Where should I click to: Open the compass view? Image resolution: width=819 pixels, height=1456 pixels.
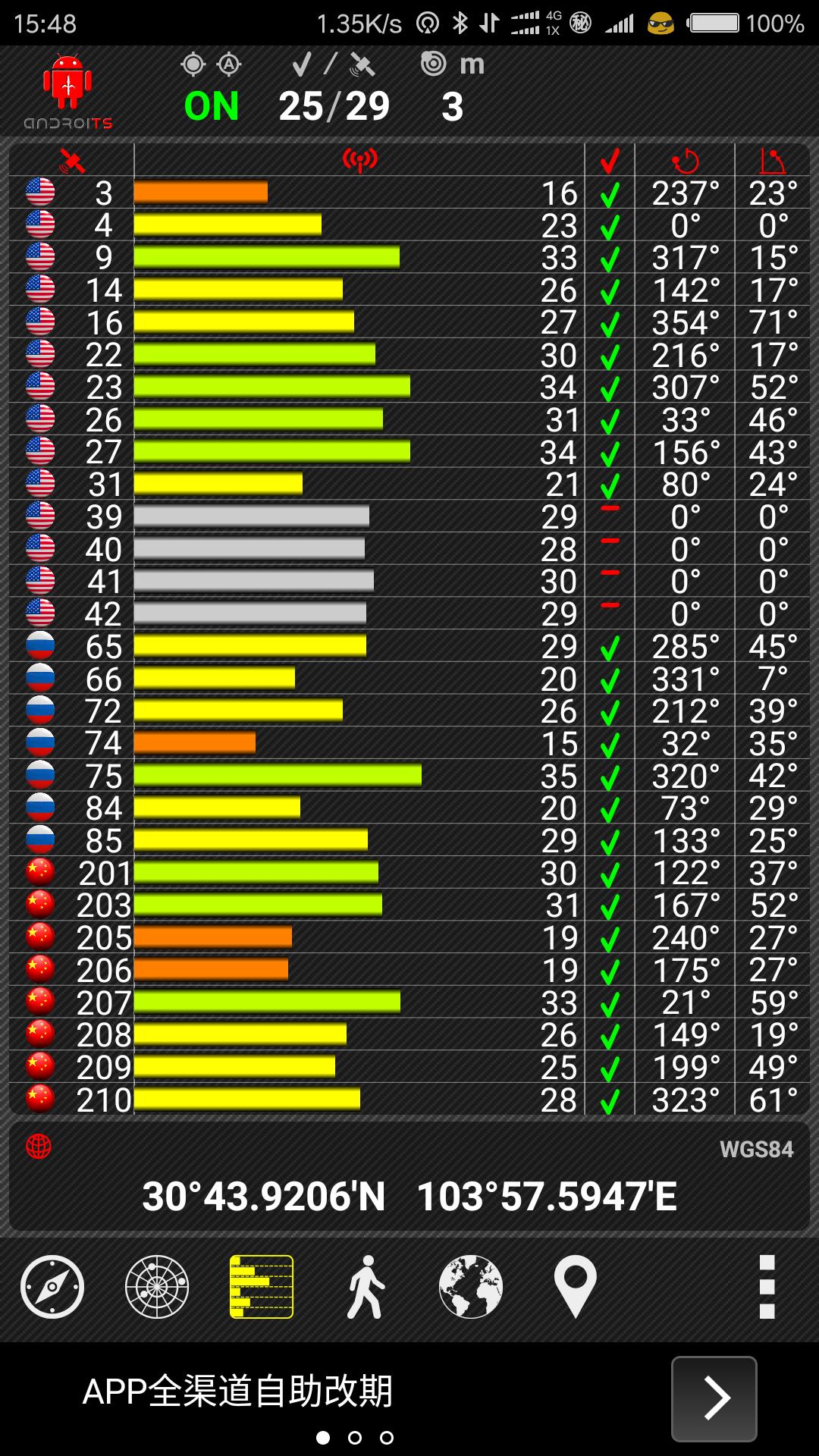52,1287
